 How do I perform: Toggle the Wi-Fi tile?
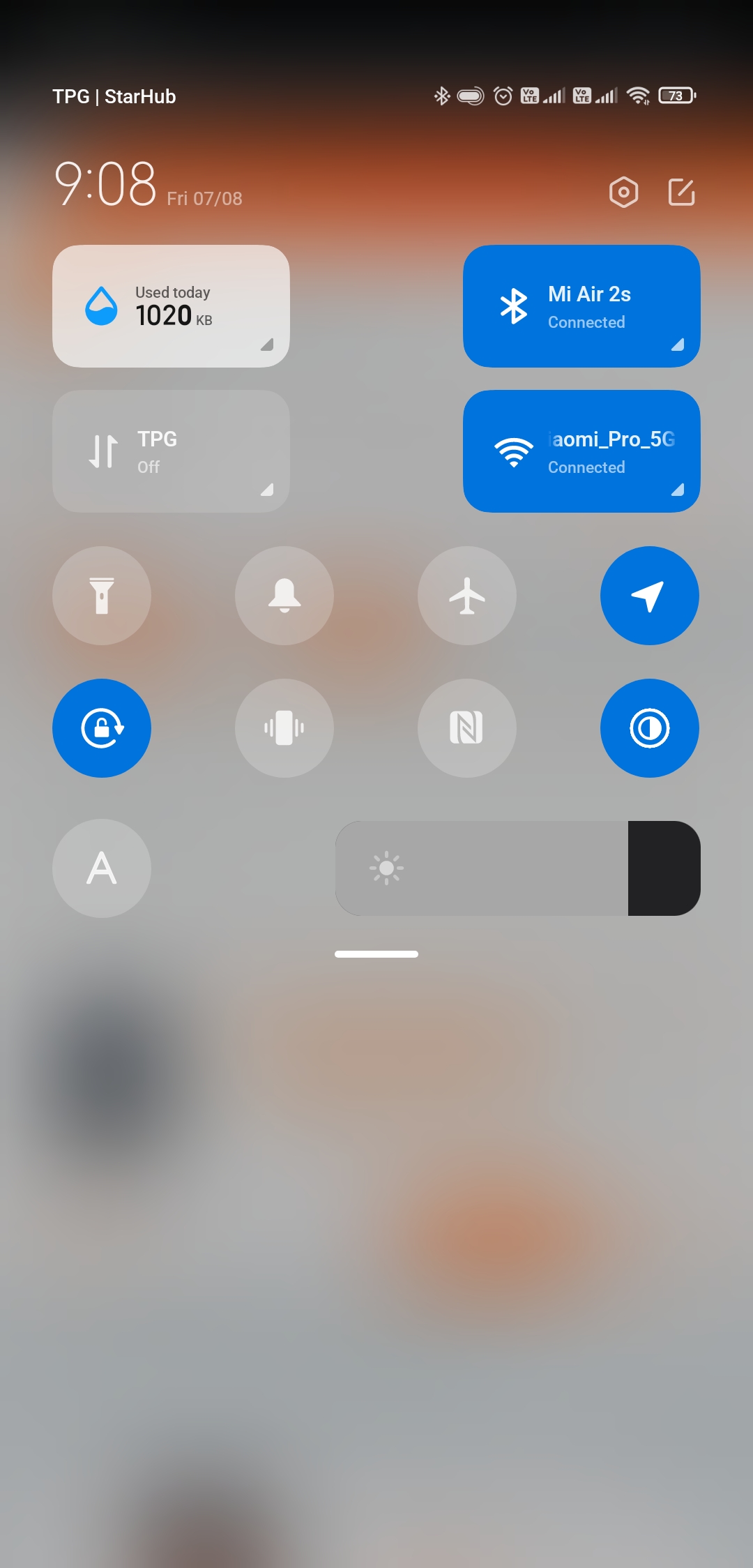(x=581, y=451)
